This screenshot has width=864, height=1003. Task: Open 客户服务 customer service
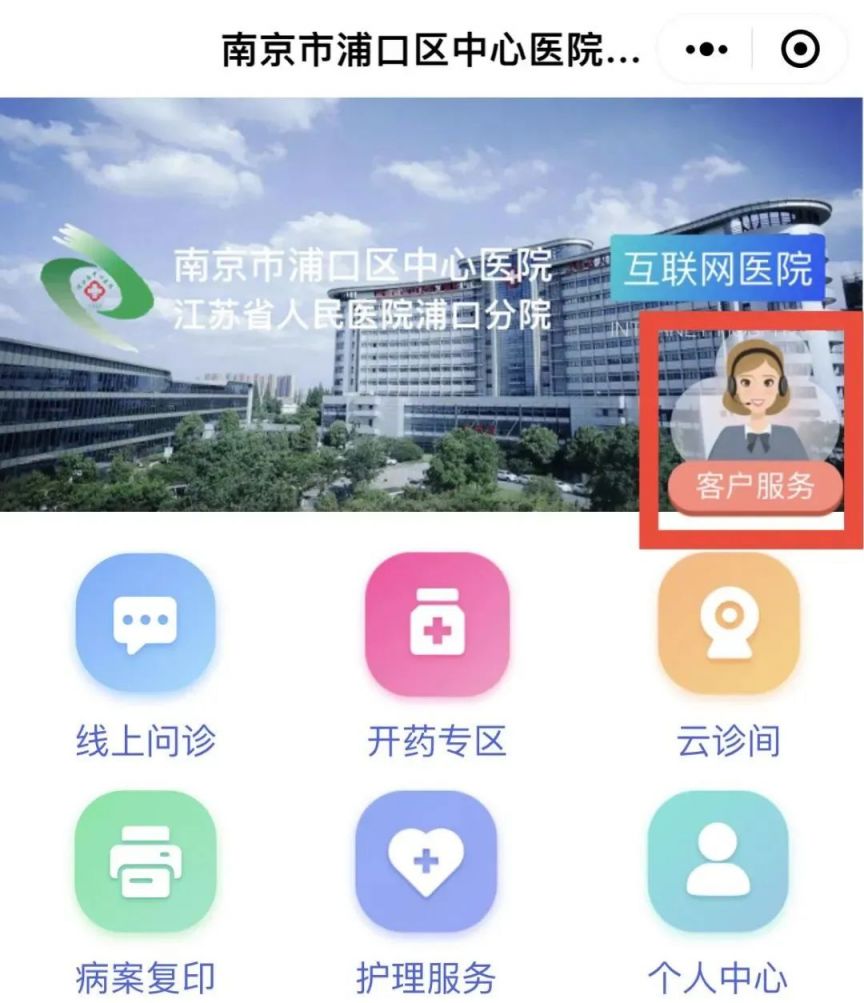click(755, 486)
